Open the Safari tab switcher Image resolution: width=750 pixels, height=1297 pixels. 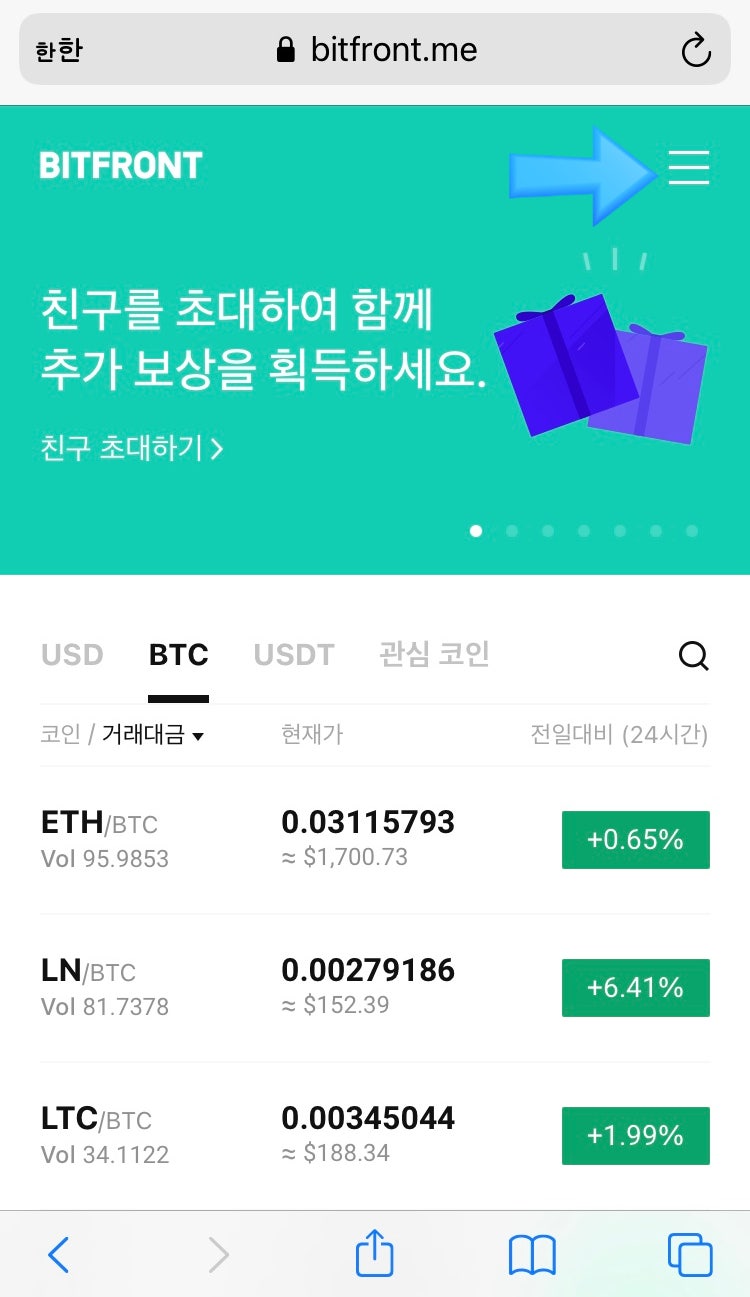pos(690,1253)
